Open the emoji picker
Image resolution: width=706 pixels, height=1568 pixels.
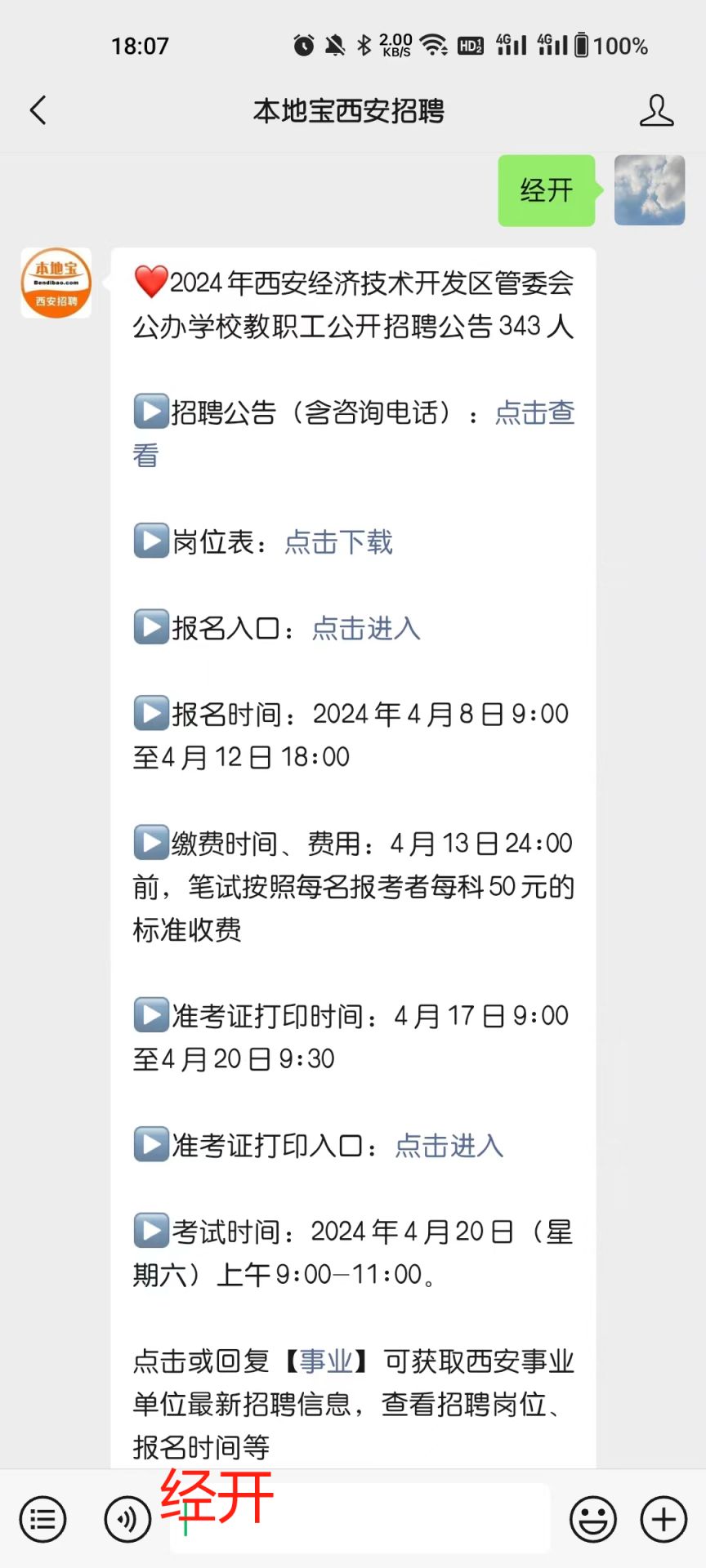(593, 1520)
